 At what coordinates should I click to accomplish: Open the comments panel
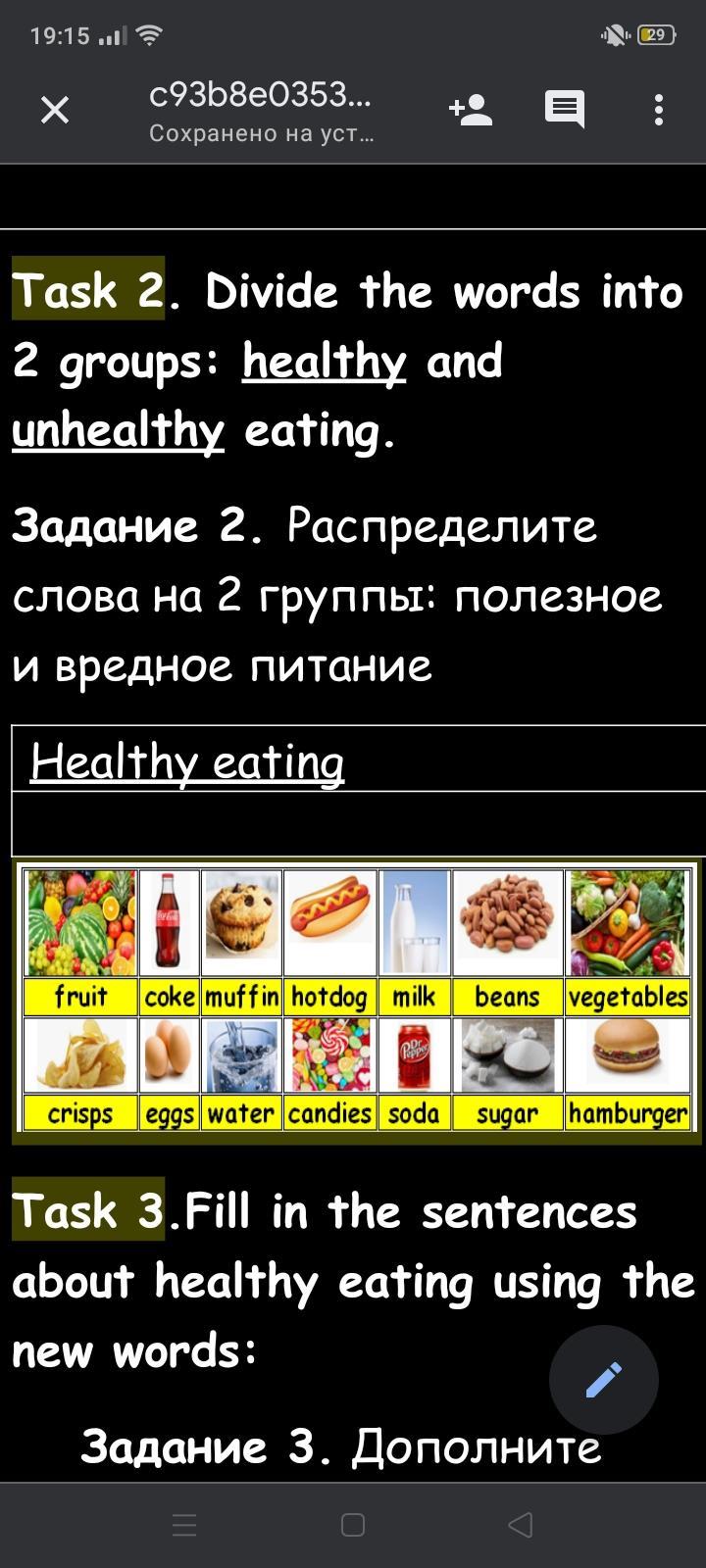pos(565,110)
